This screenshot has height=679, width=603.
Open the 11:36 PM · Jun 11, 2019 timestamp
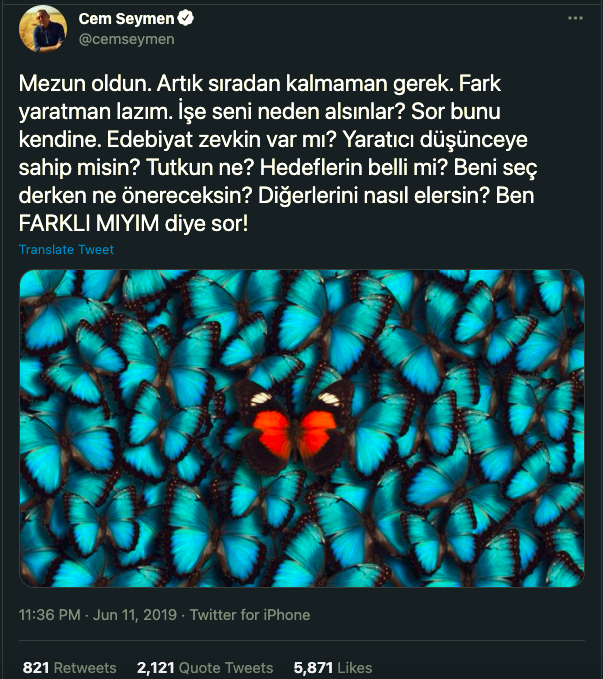click(x=99, y=615)
